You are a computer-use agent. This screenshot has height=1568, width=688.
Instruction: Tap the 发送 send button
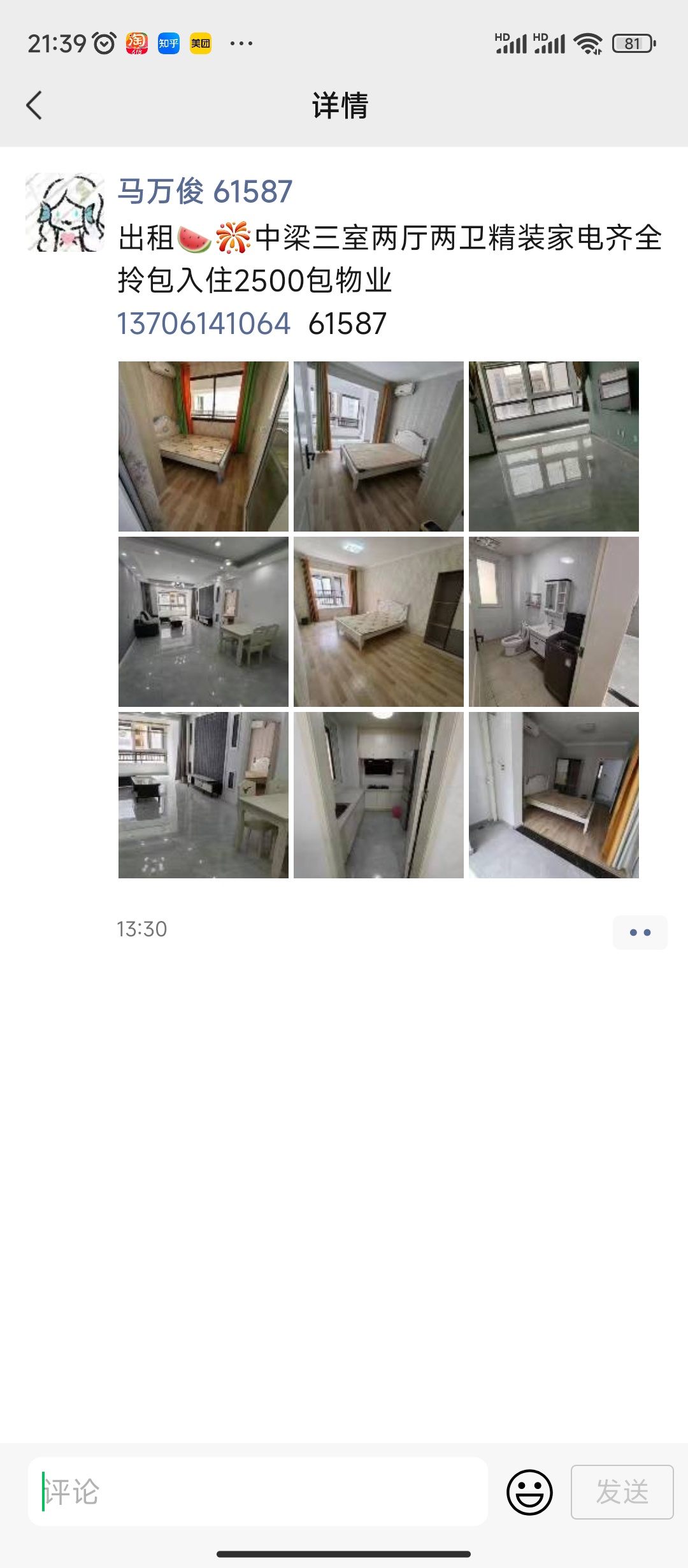(622, 1492)
